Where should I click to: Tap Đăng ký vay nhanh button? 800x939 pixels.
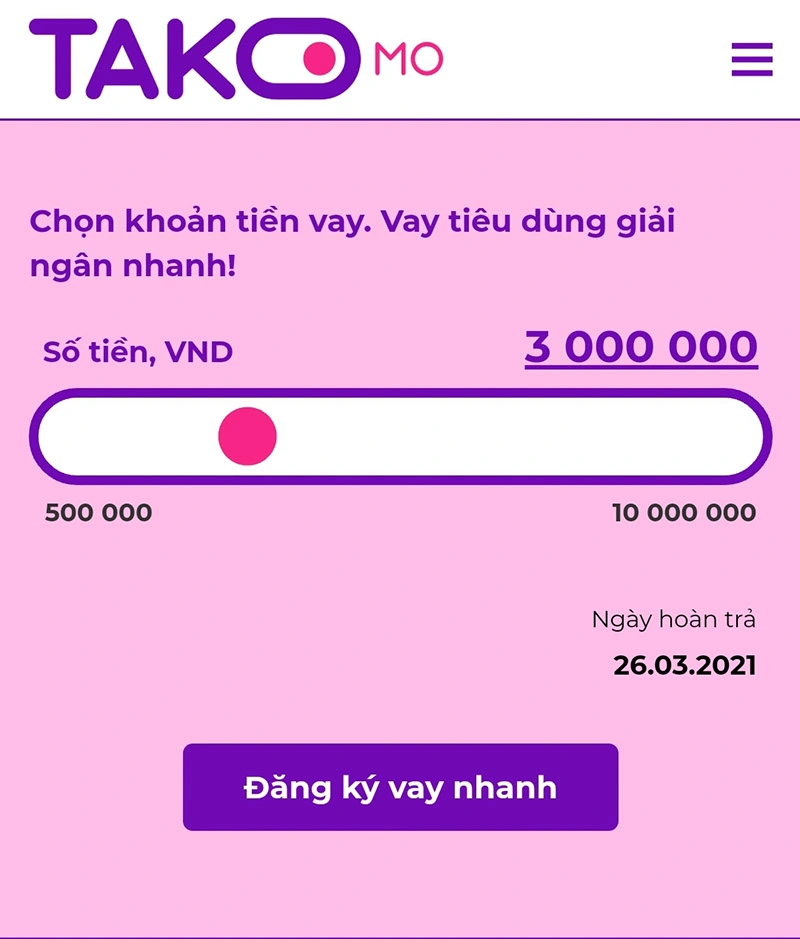click(x=400, y=787)
